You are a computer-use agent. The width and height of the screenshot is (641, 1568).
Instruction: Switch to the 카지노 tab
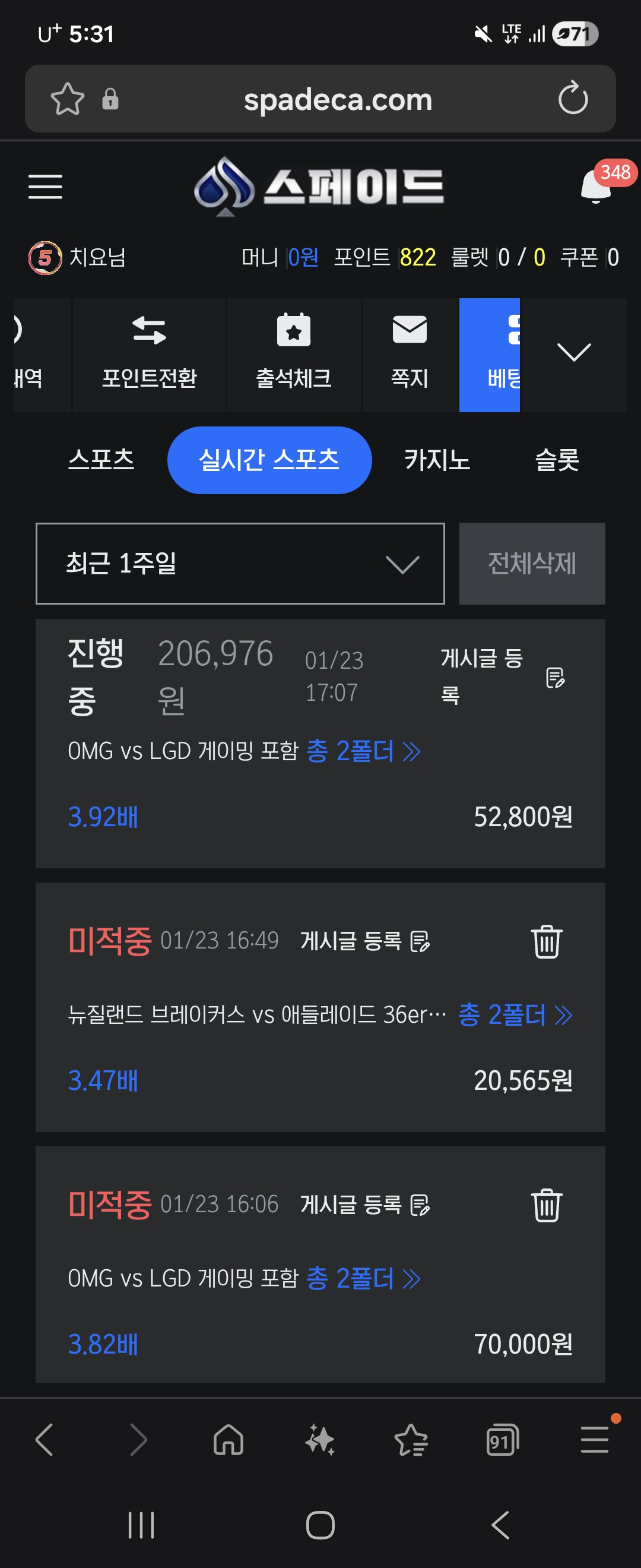437,460
